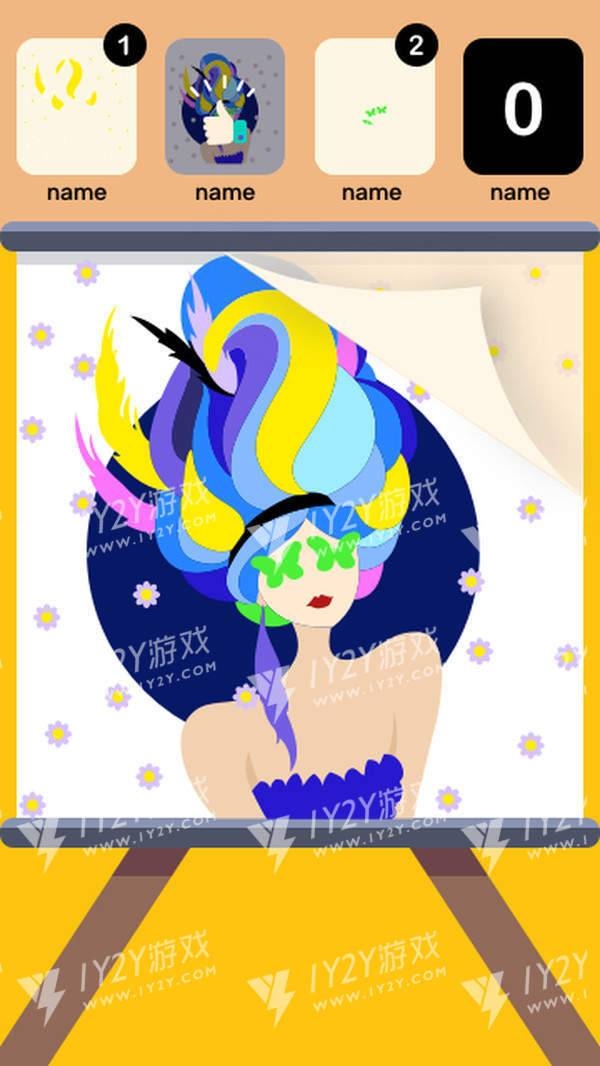Open the thumbs-up preview picture tile

tap(225, 107)
